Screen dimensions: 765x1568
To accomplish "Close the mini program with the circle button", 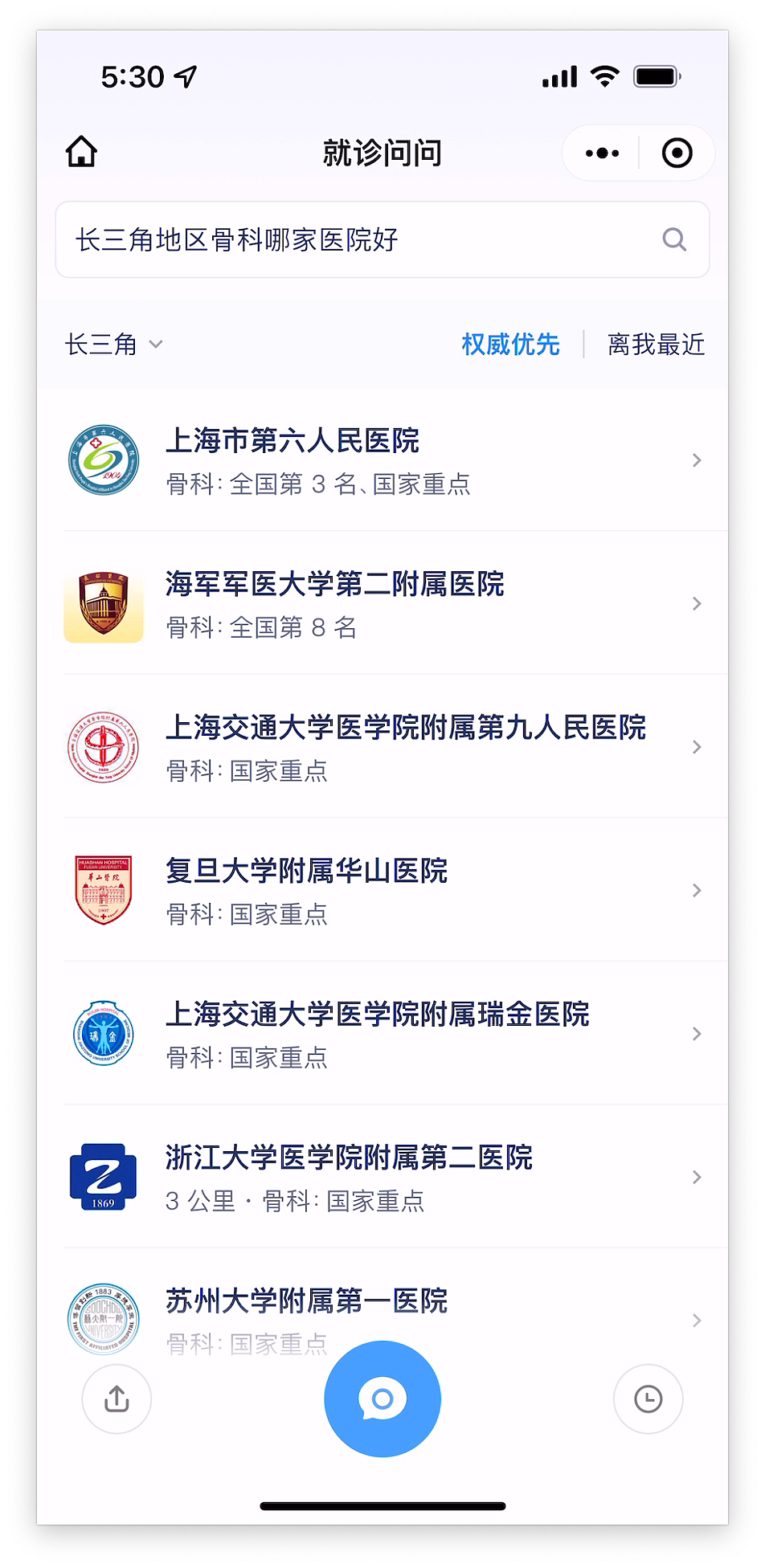I will point(677,153).
